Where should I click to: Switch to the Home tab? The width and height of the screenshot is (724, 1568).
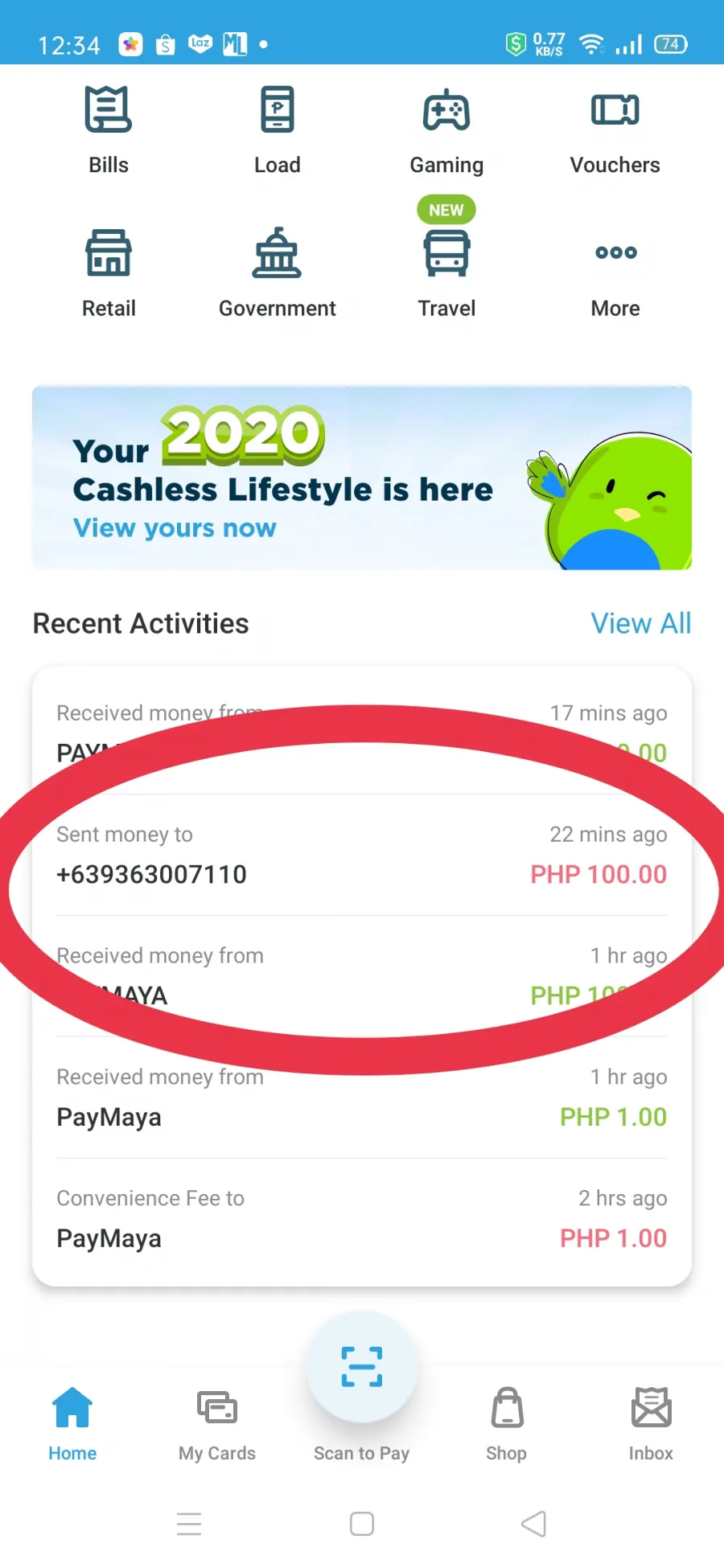click(72, 1424)
